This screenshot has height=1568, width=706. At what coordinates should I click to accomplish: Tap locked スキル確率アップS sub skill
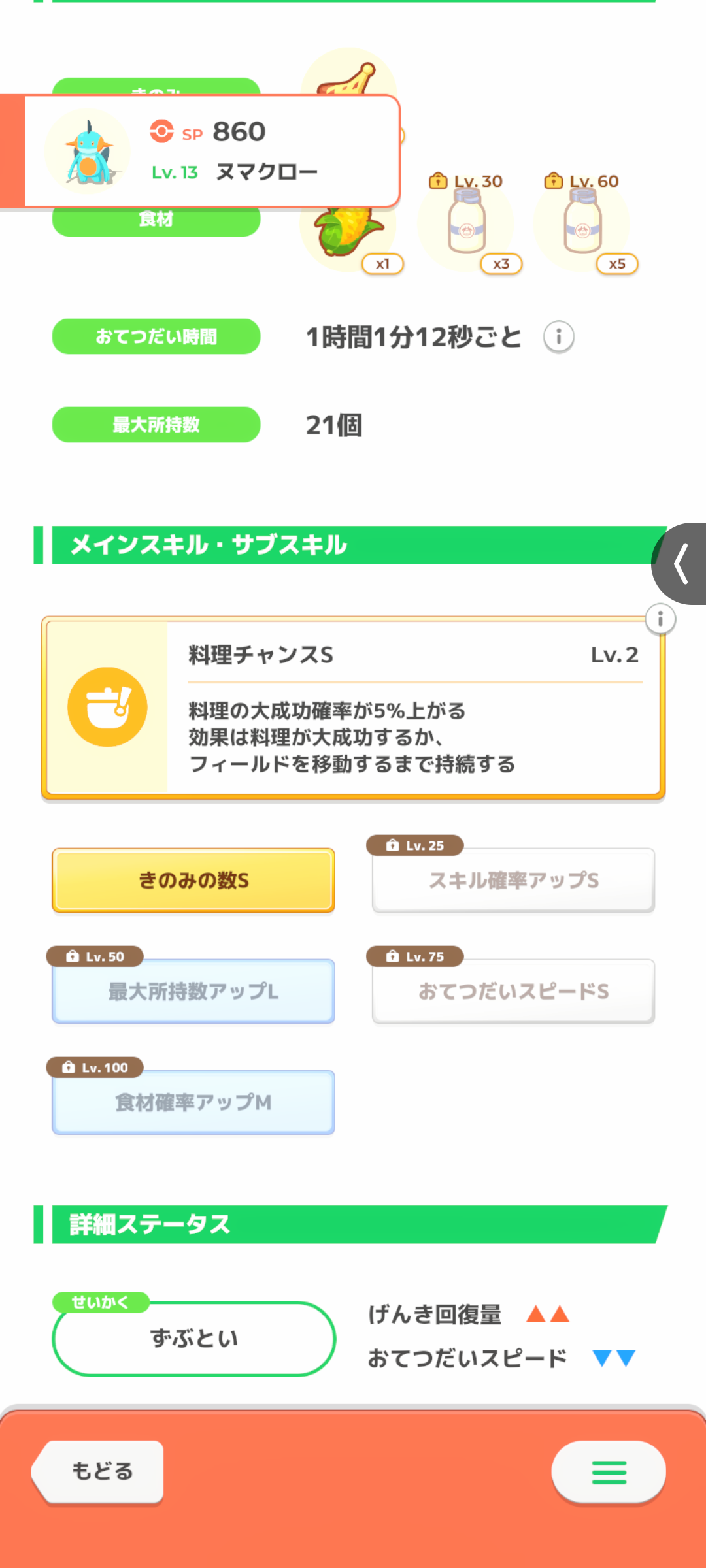pos(513,880)
